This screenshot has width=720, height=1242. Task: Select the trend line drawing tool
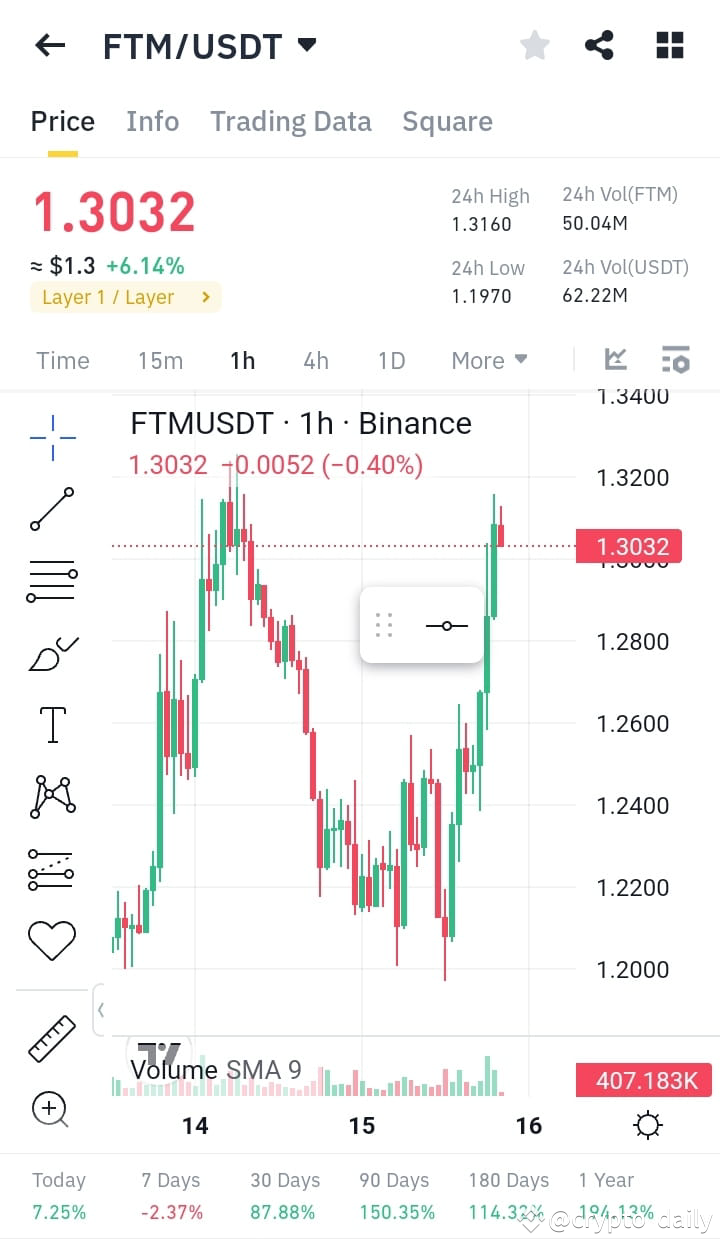point(51,510)
